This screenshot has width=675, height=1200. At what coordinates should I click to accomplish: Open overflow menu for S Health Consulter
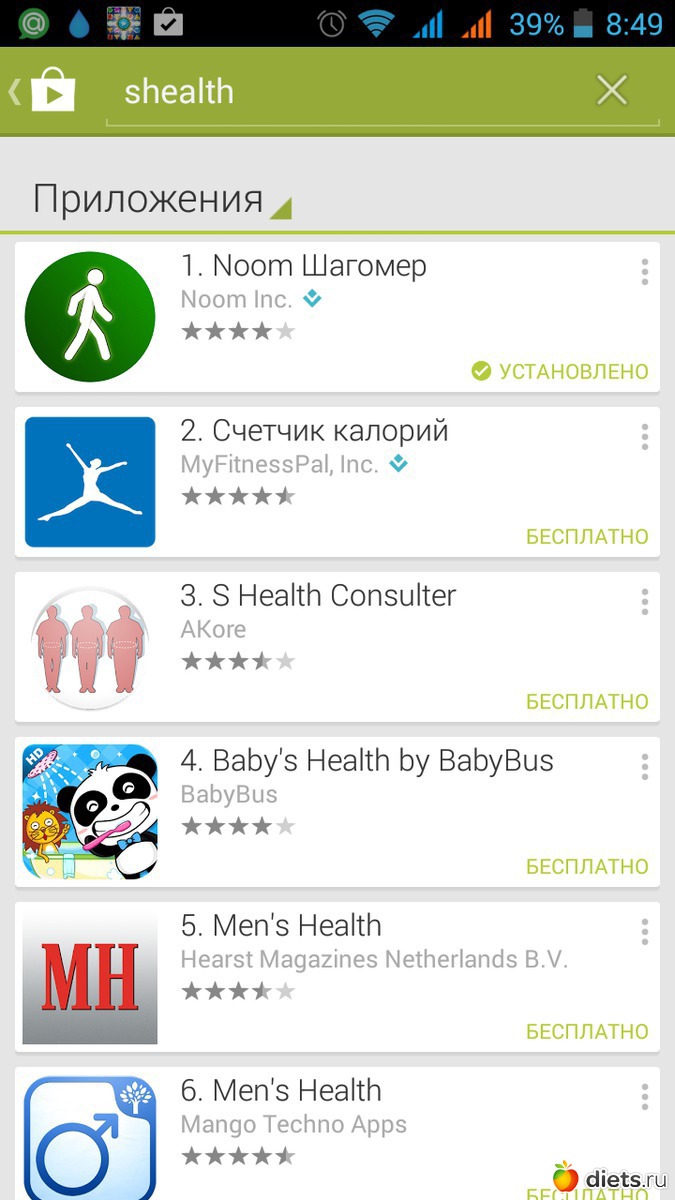point(644,602)
